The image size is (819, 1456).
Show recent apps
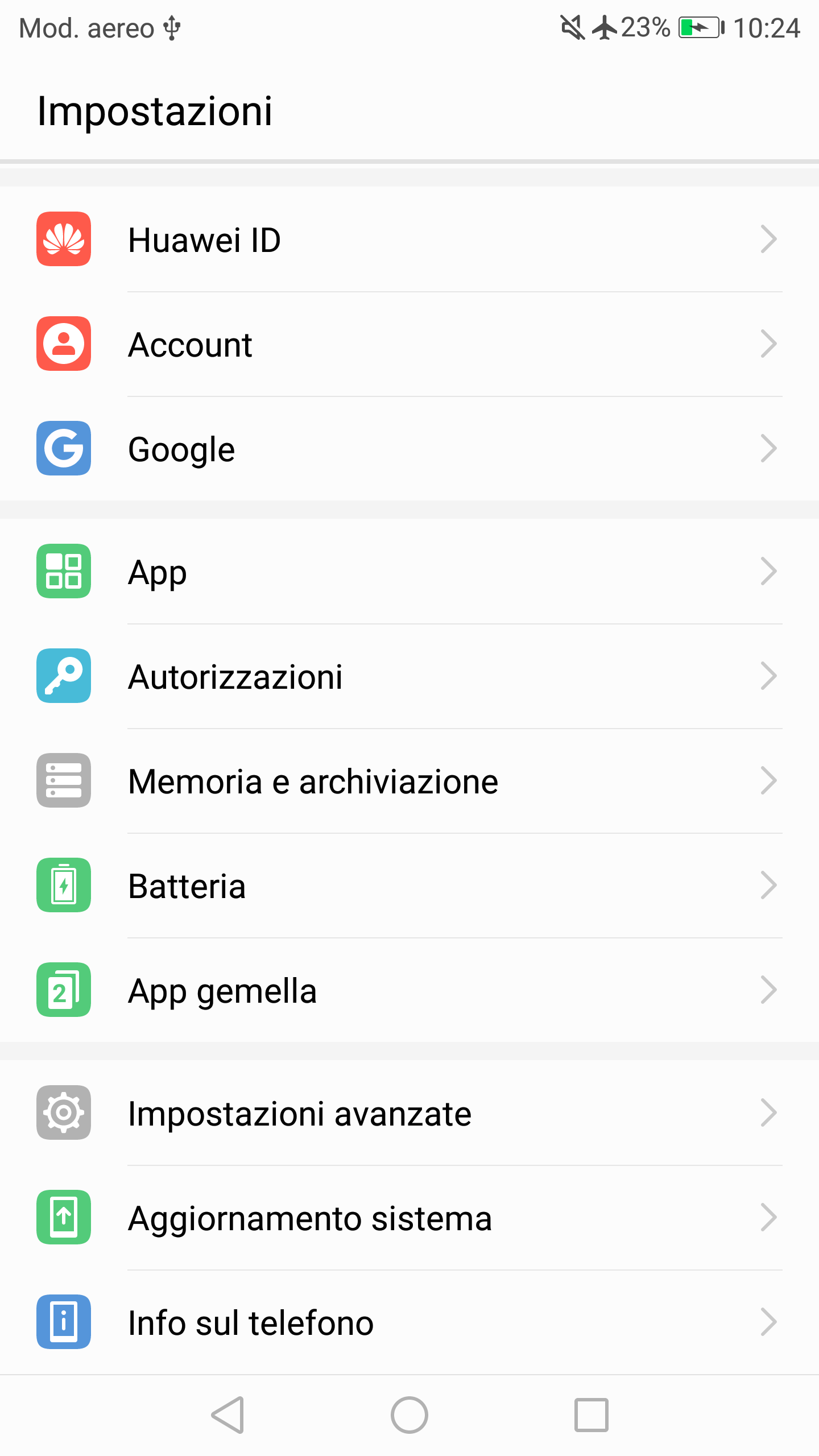tap(591, 1415)
